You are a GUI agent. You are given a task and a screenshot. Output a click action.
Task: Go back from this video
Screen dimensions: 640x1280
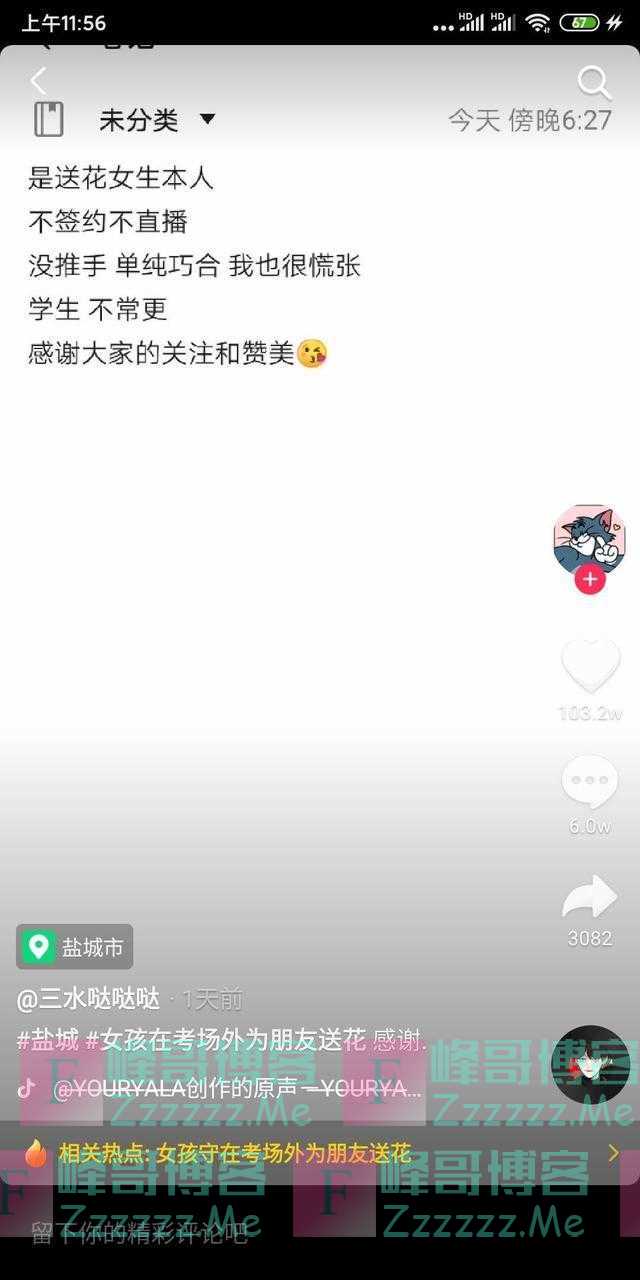click(x=39, y=81)
